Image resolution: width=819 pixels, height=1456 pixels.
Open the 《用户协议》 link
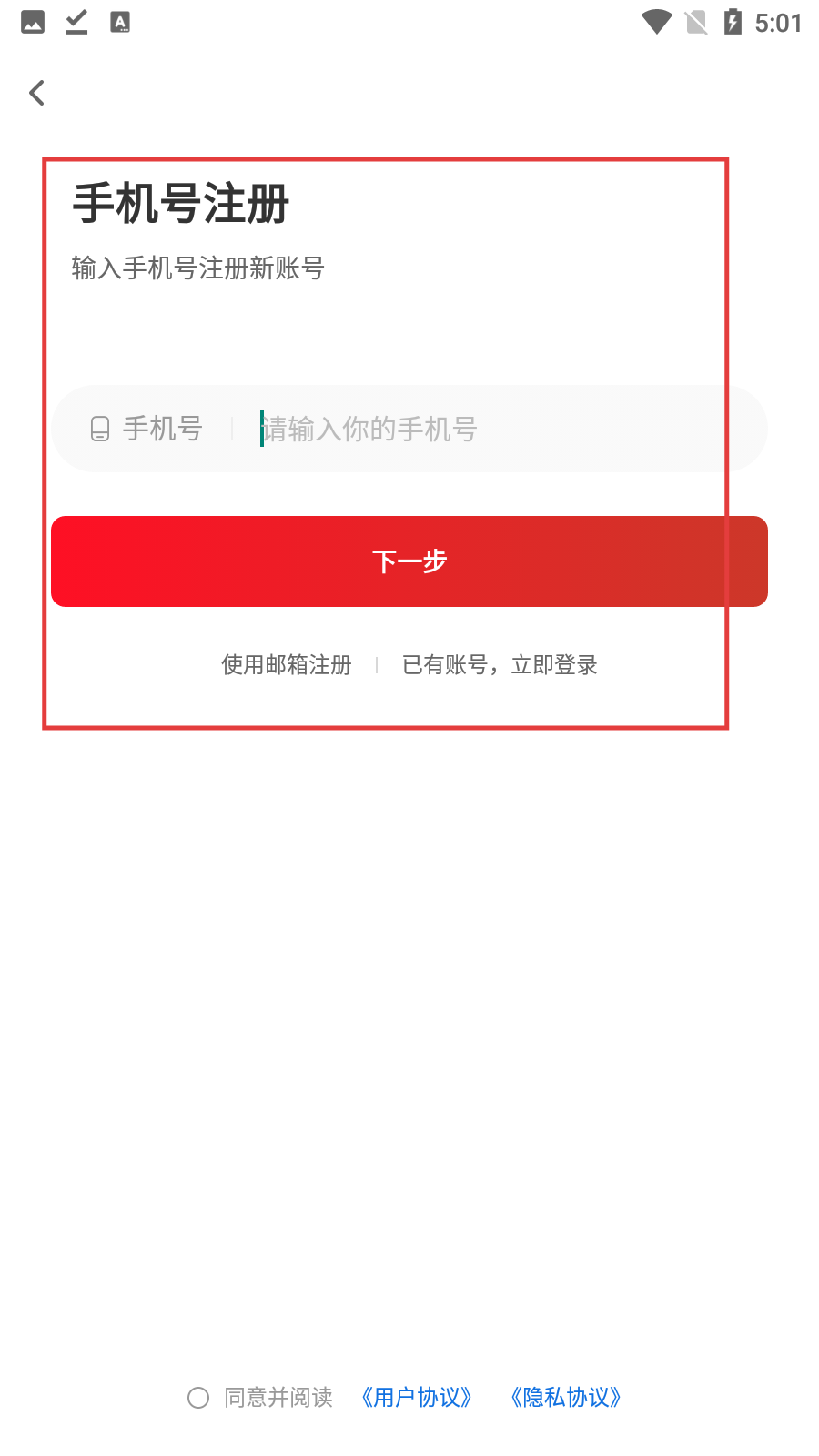click(417, 1398)
